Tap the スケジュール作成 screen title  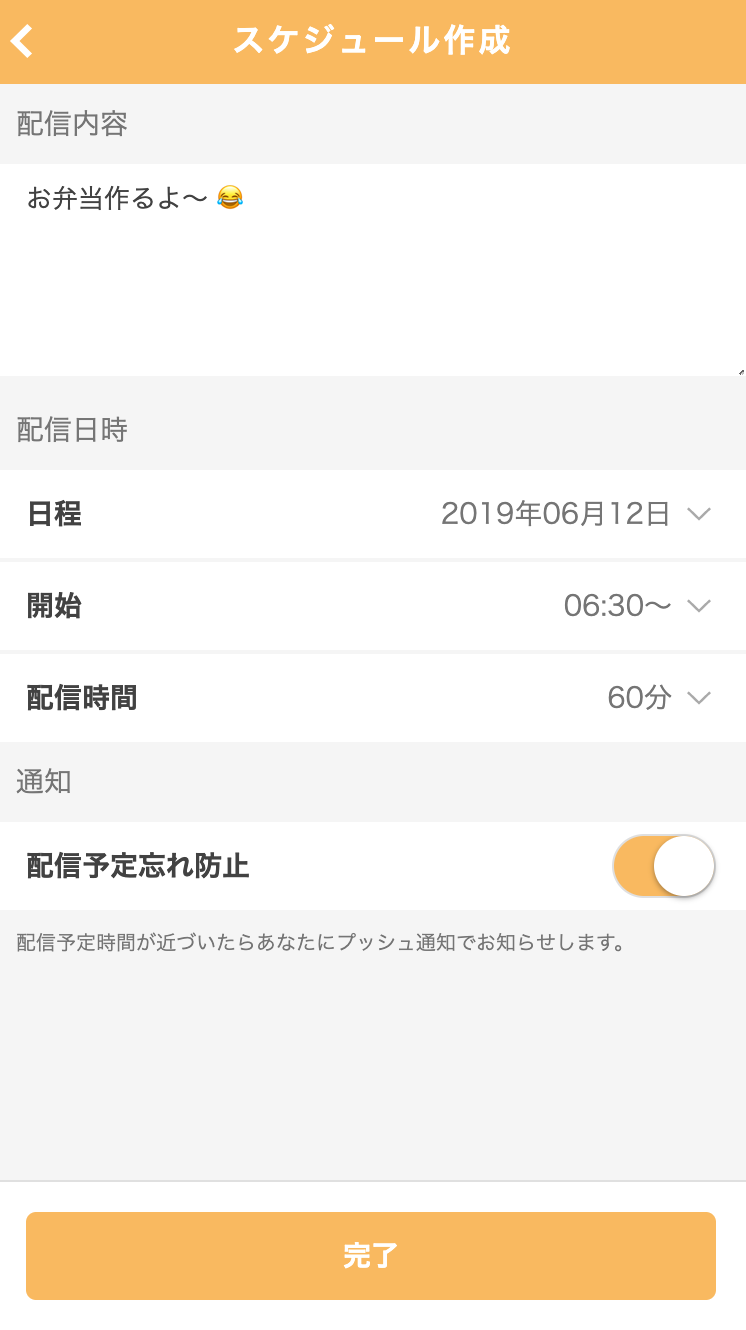pyautogui.click(x=372, y=40)
